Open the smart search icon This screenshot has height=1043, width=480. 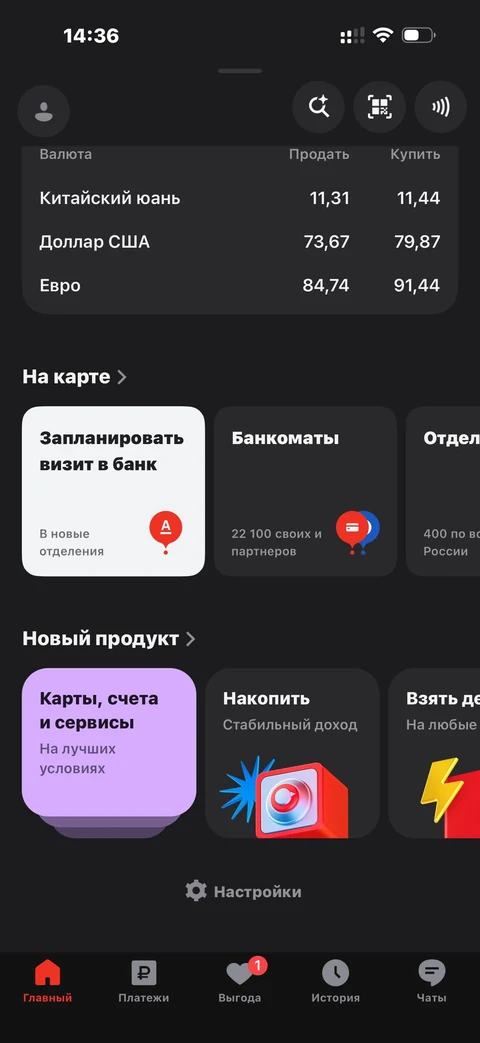click(x=318, y=107)
